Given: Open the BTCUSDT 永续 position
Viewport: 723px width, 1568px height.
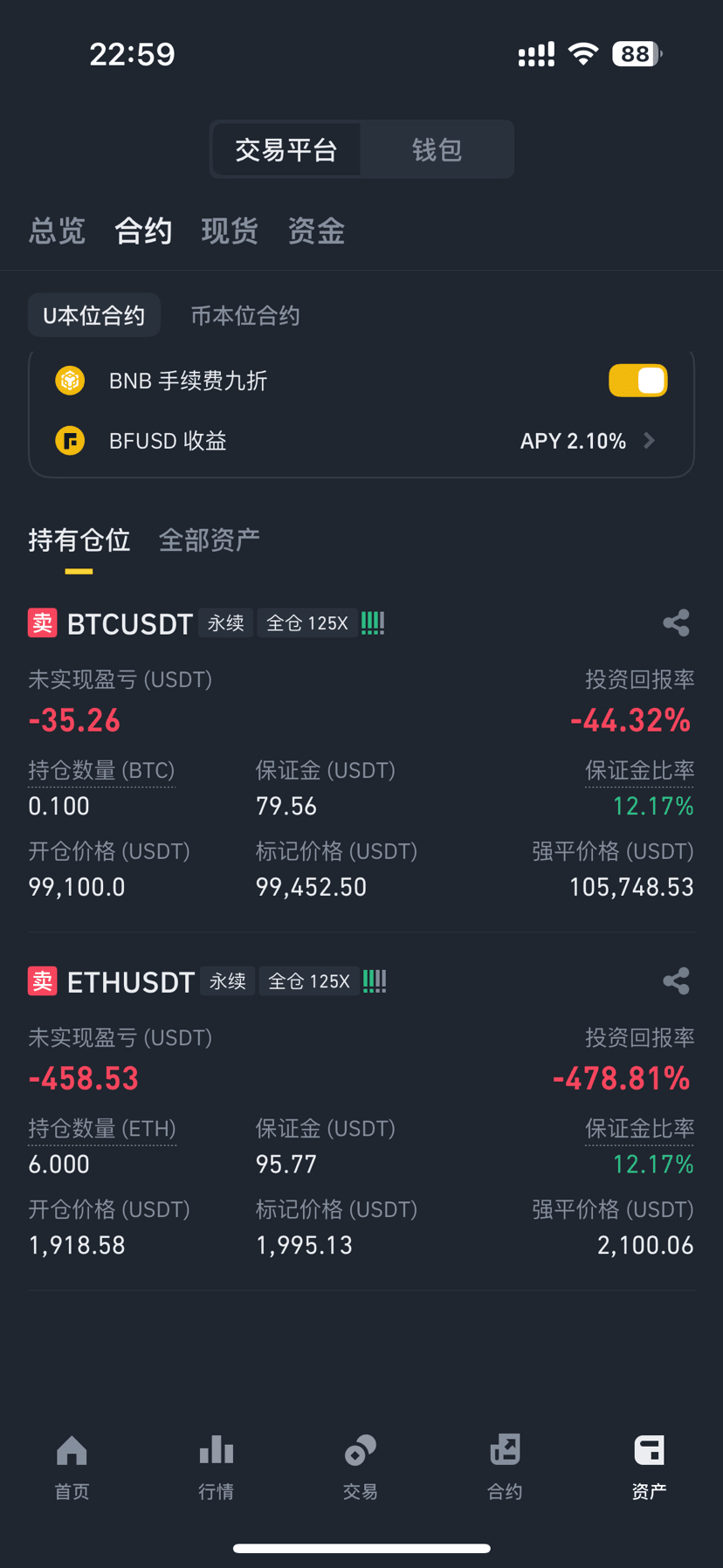Looking at the screenshot, I should pyautogui.click(x=129, y=624).
